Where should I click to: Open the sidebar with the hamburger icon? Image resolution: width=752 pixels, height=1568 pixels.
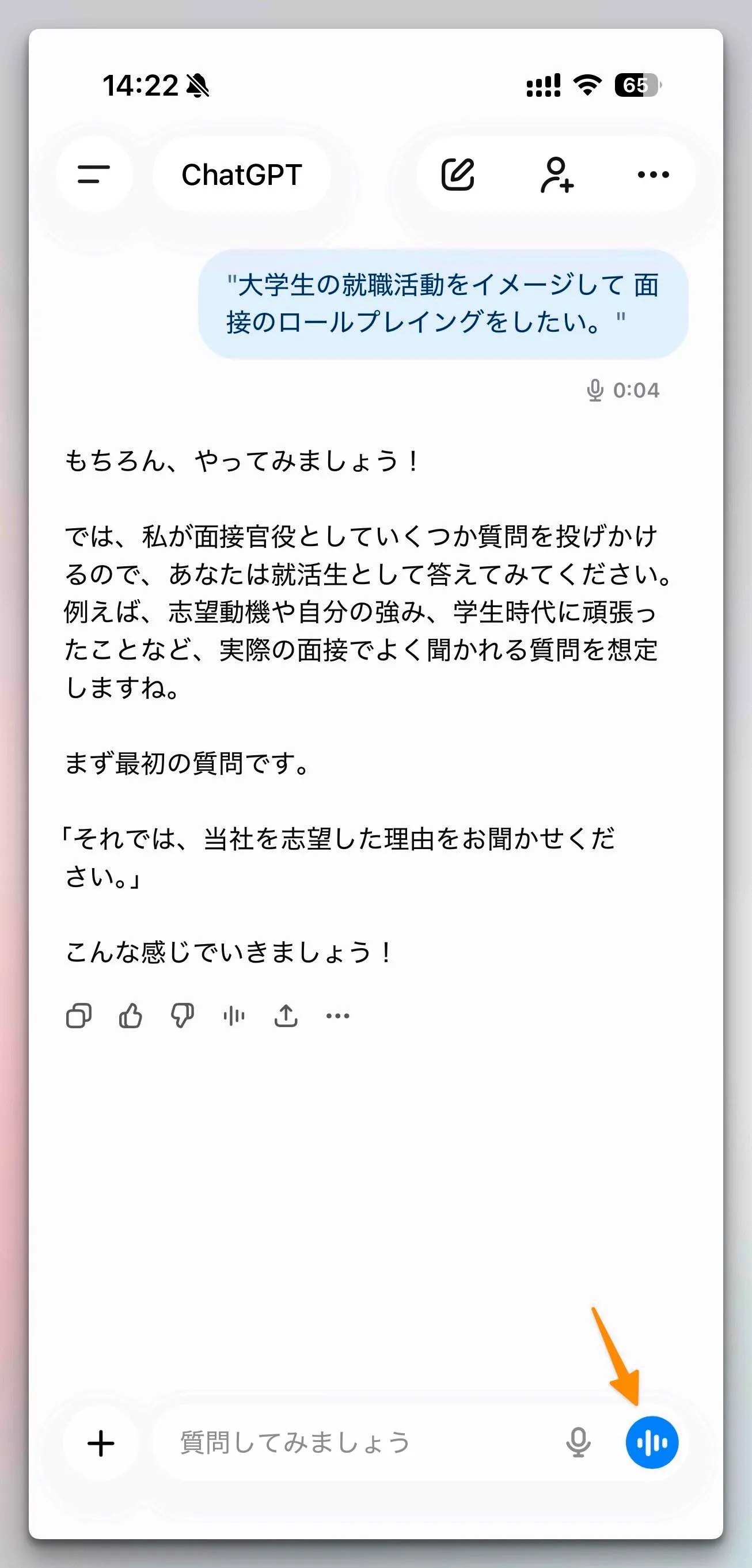click(x=94, y=175)
